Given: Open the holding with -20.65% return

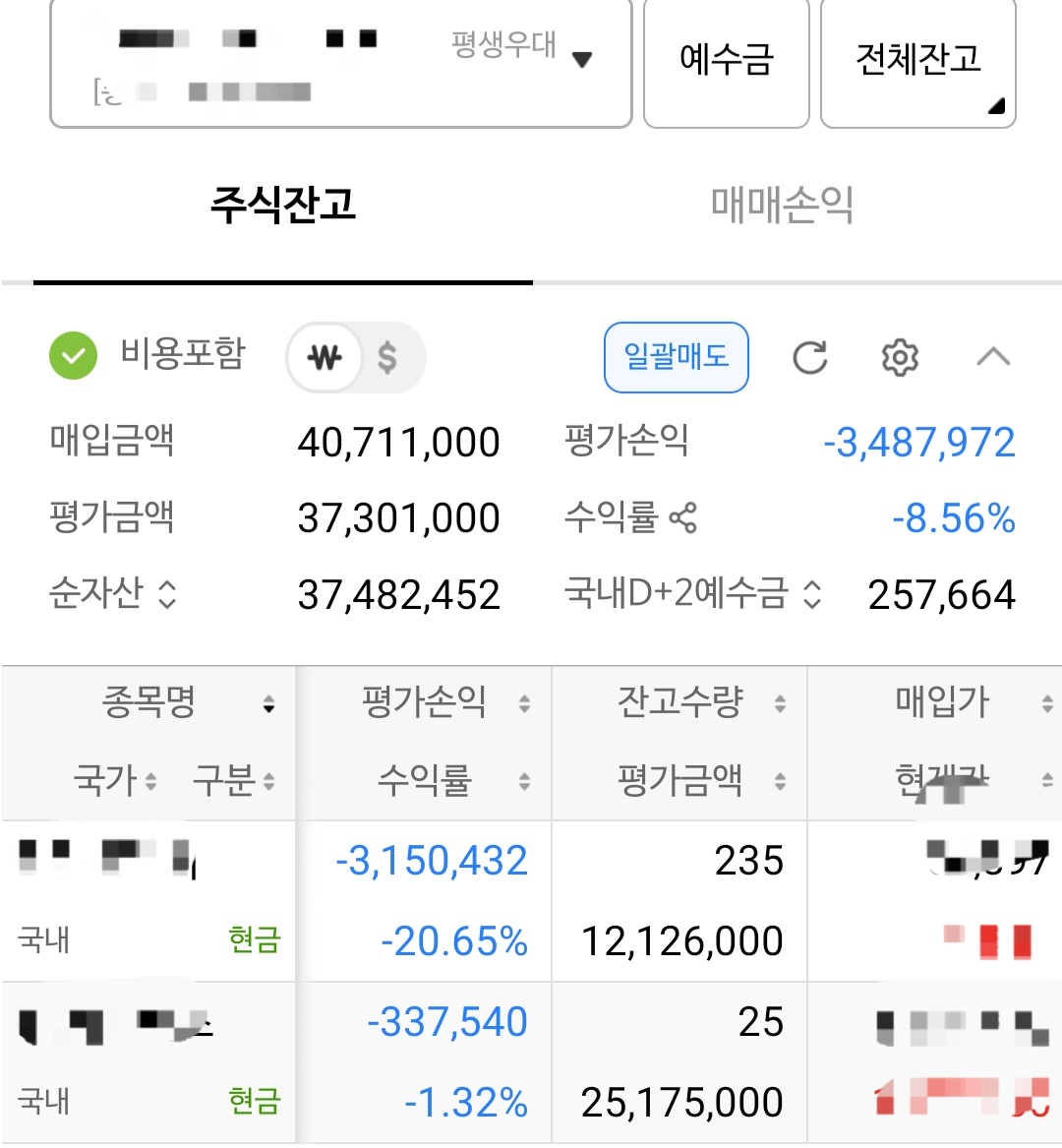Looking at the screenshot, I should [x=147, y=900].
